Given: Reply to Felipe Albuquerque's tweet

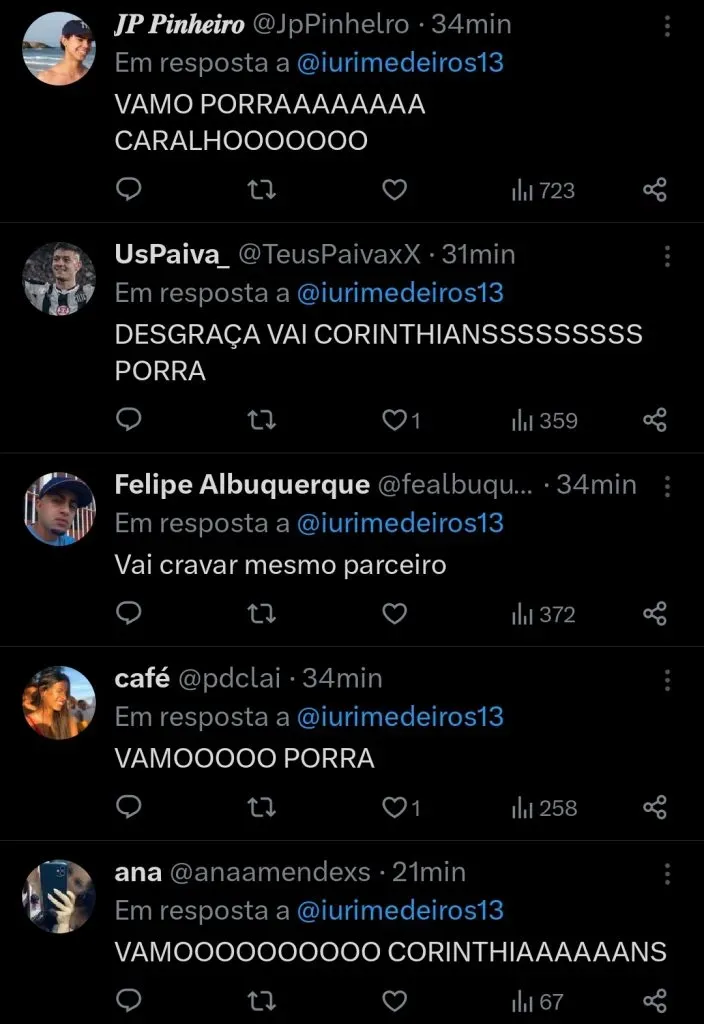Looking at the screenshot, I should [x=129, y=613].
